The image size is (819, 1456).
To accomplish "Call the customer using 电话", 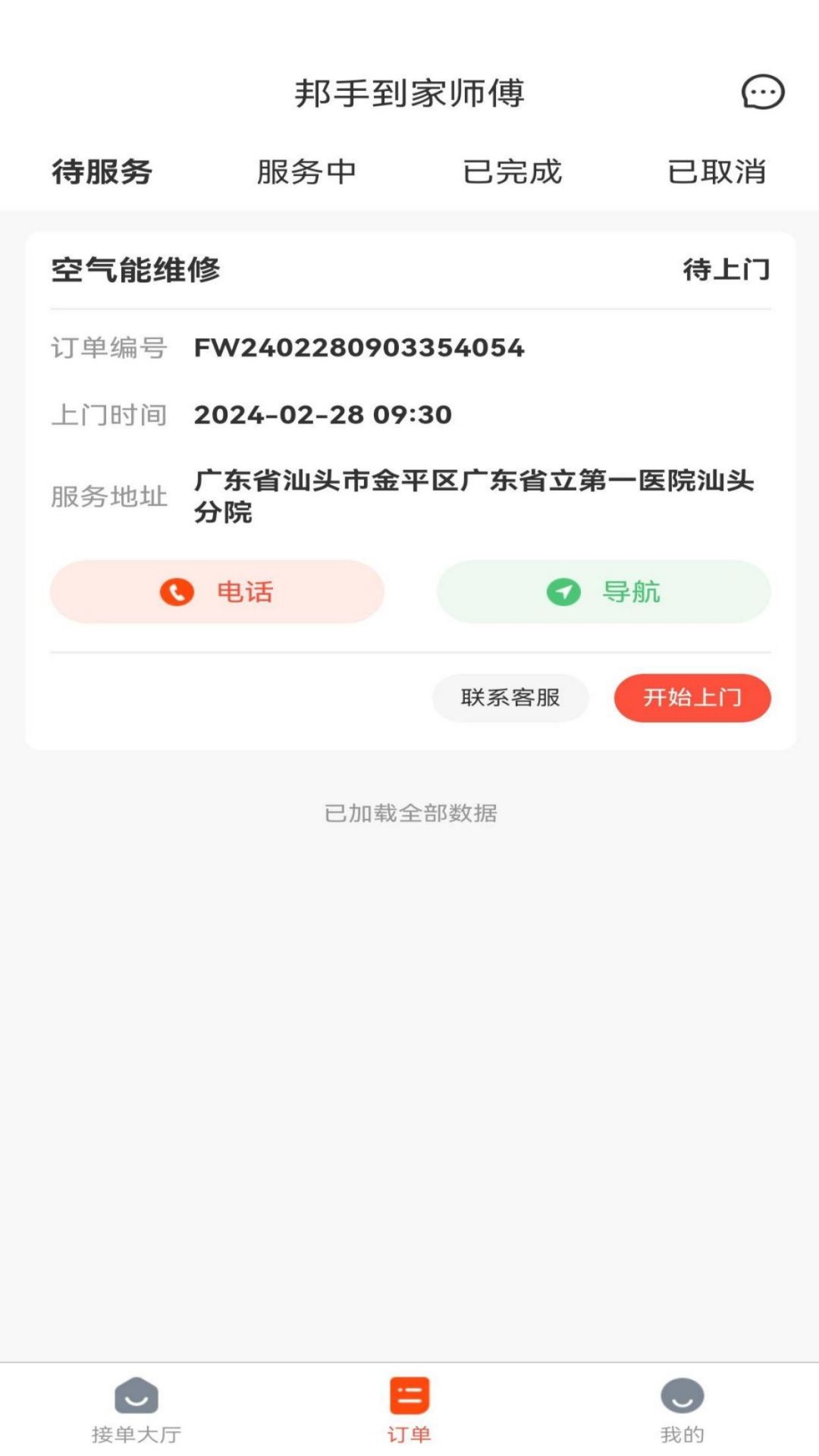I will 218,592.
